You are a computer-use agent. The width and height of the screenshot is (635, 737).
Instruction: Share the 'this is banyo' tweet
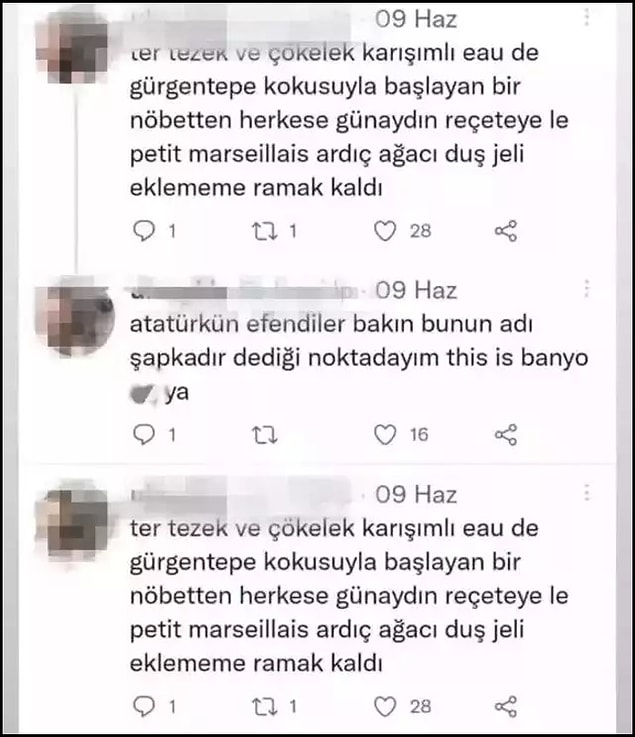506,434
